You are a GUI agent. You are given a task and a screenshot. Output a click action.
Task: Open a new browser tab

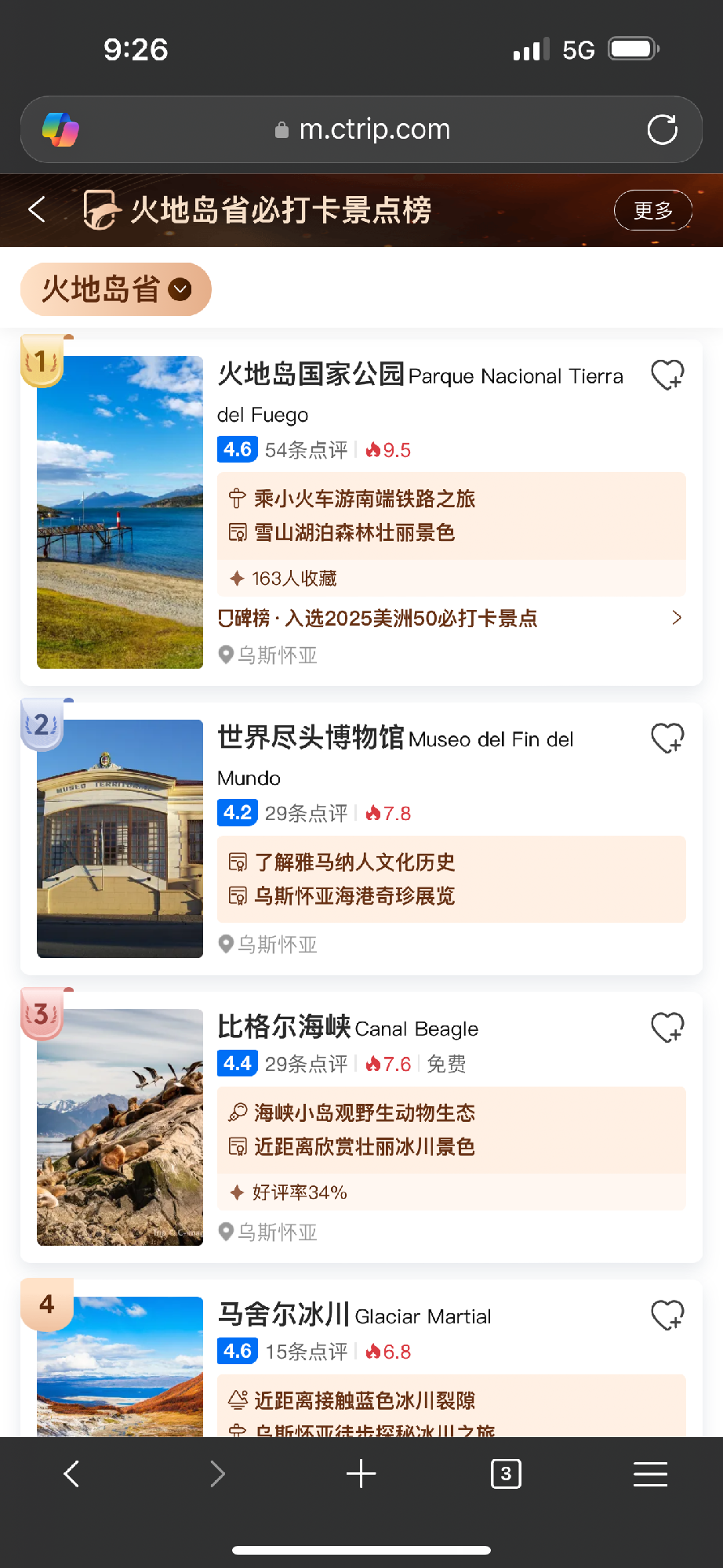[x=361, y=1474]
